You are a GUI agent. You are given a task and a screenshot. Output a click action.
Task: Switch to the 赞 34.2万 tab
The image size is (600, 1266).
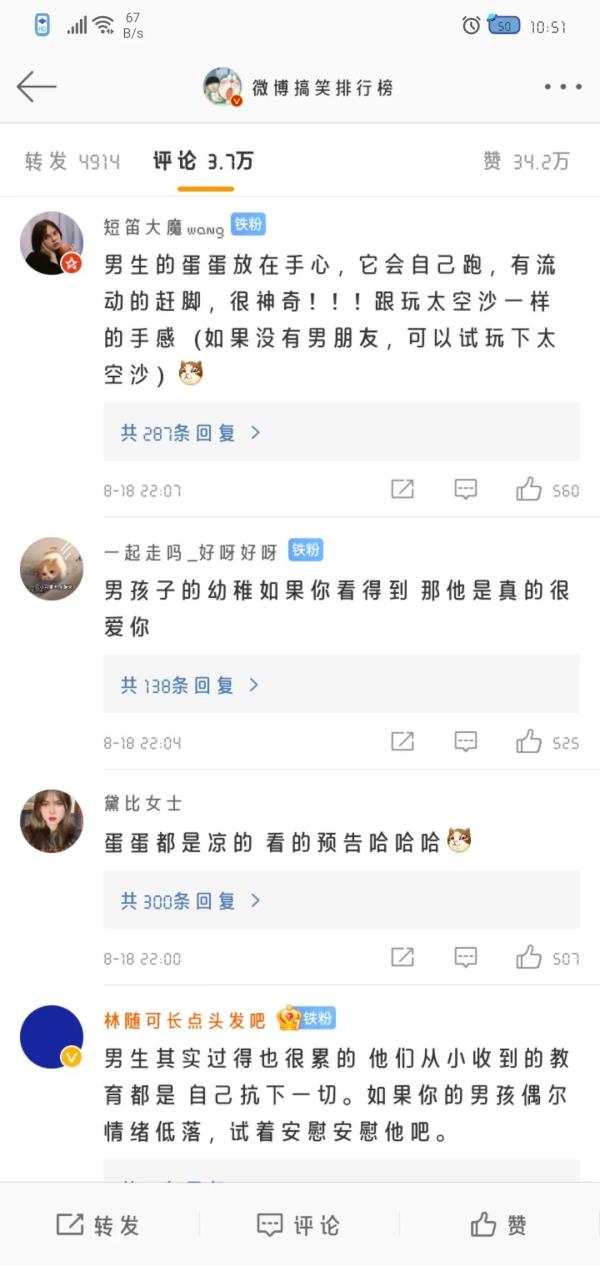point(526,161)
